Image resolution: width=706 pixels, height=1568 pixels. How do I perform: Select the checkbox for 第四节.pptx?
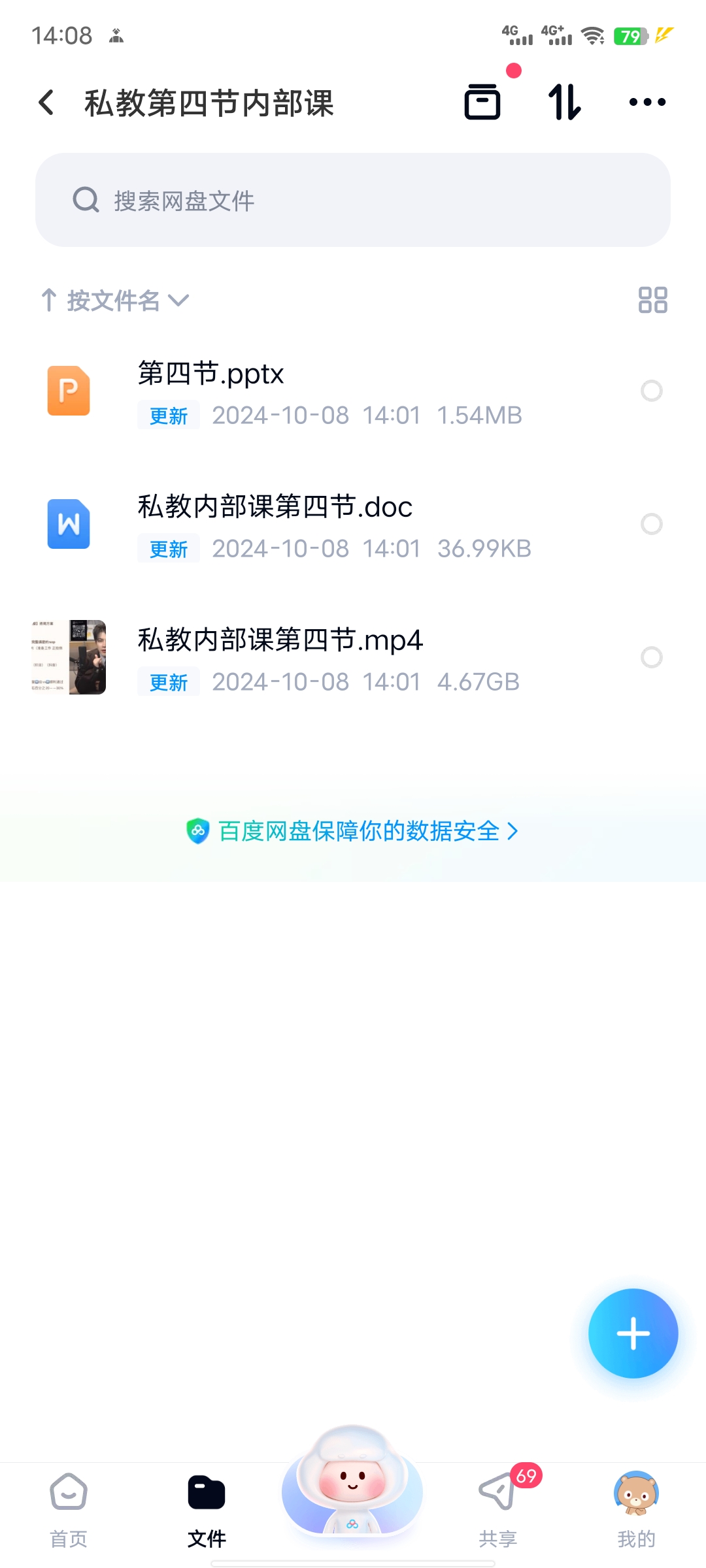click(x=651, y=391)
